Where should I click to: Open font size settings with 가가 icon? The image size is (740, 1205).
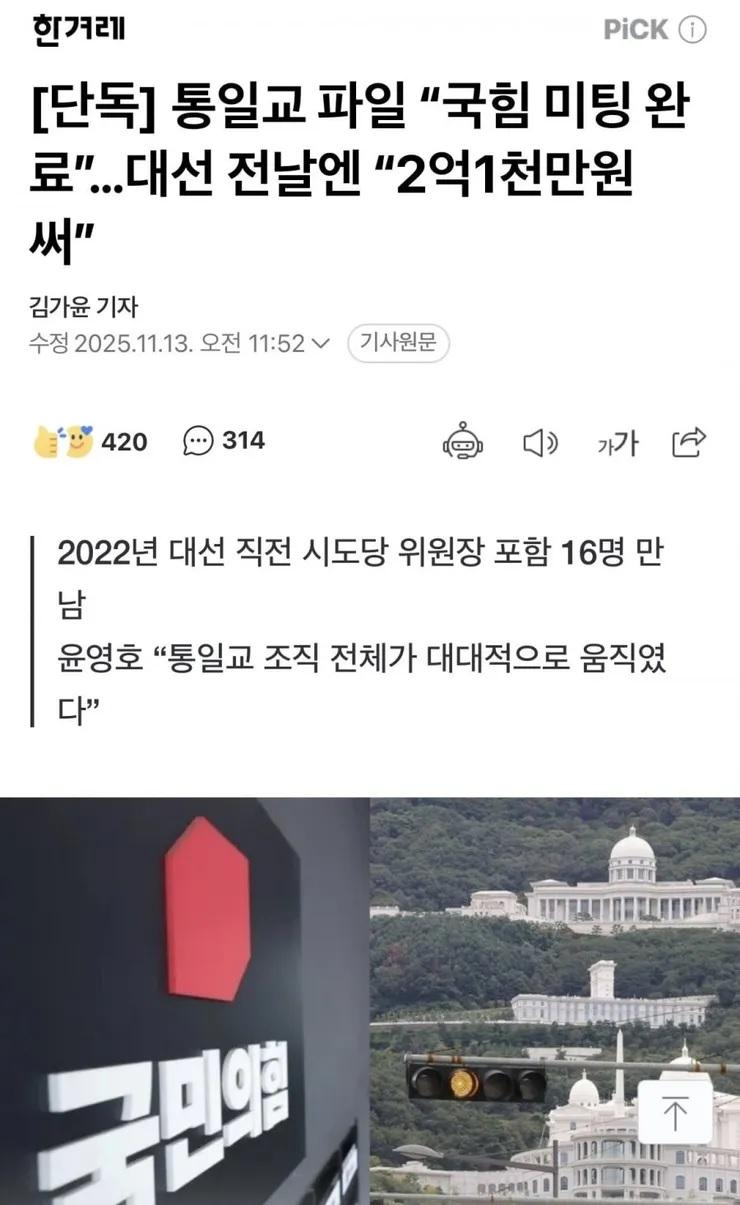618,443
